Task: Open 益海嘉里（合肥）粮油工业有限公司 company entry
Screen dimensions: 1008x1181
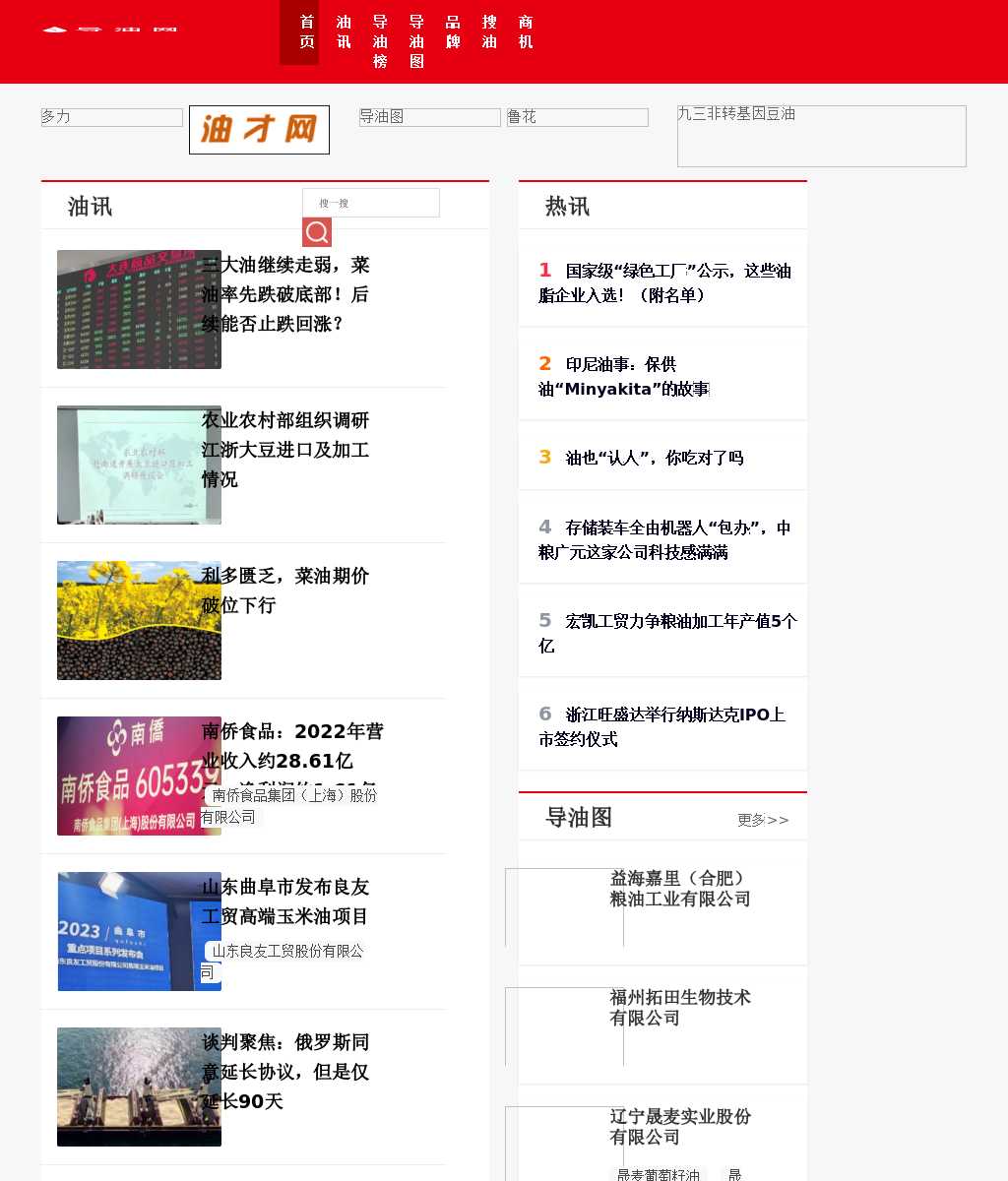Action: pos(679,889)
